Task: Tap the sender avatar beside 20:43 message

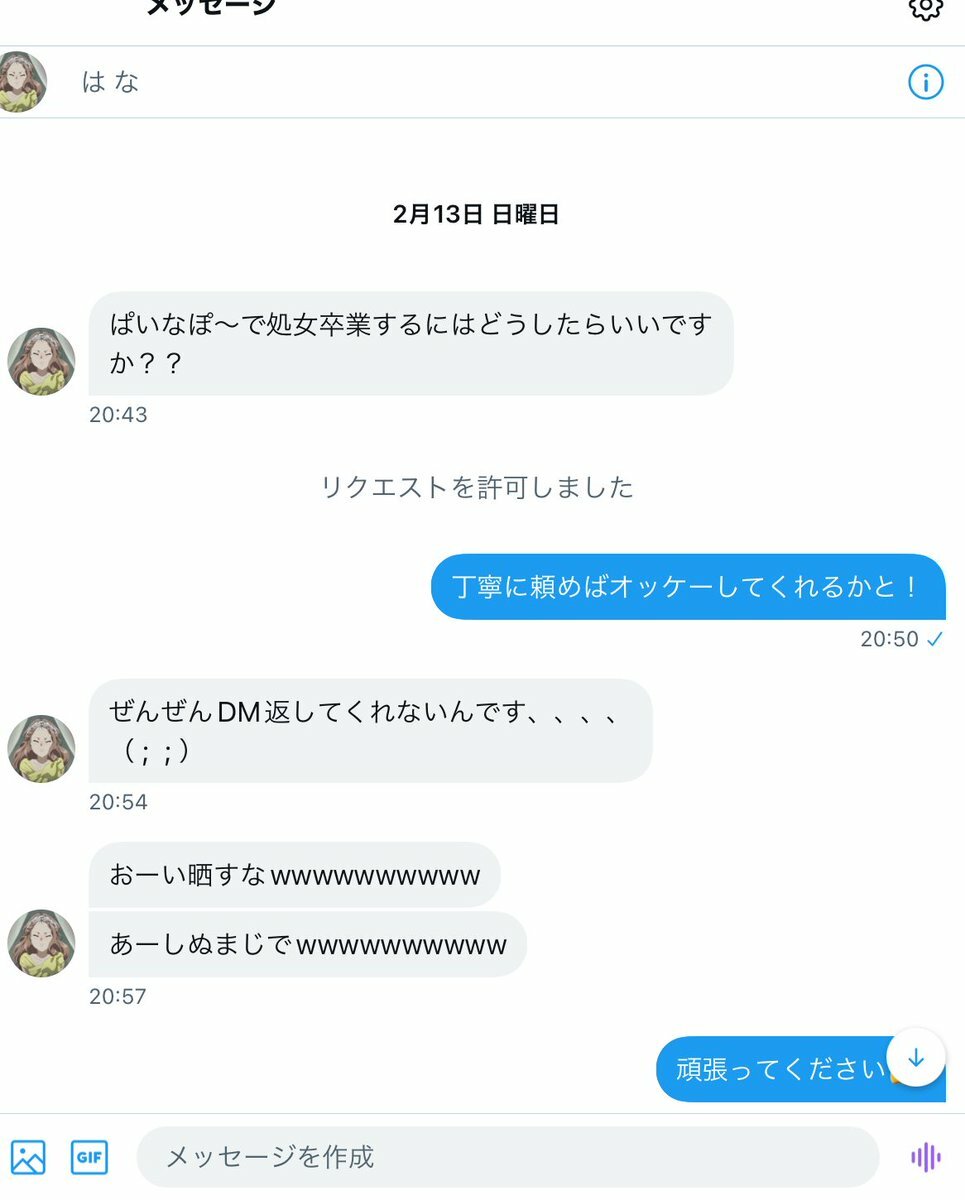Action: tap(42, 361)
